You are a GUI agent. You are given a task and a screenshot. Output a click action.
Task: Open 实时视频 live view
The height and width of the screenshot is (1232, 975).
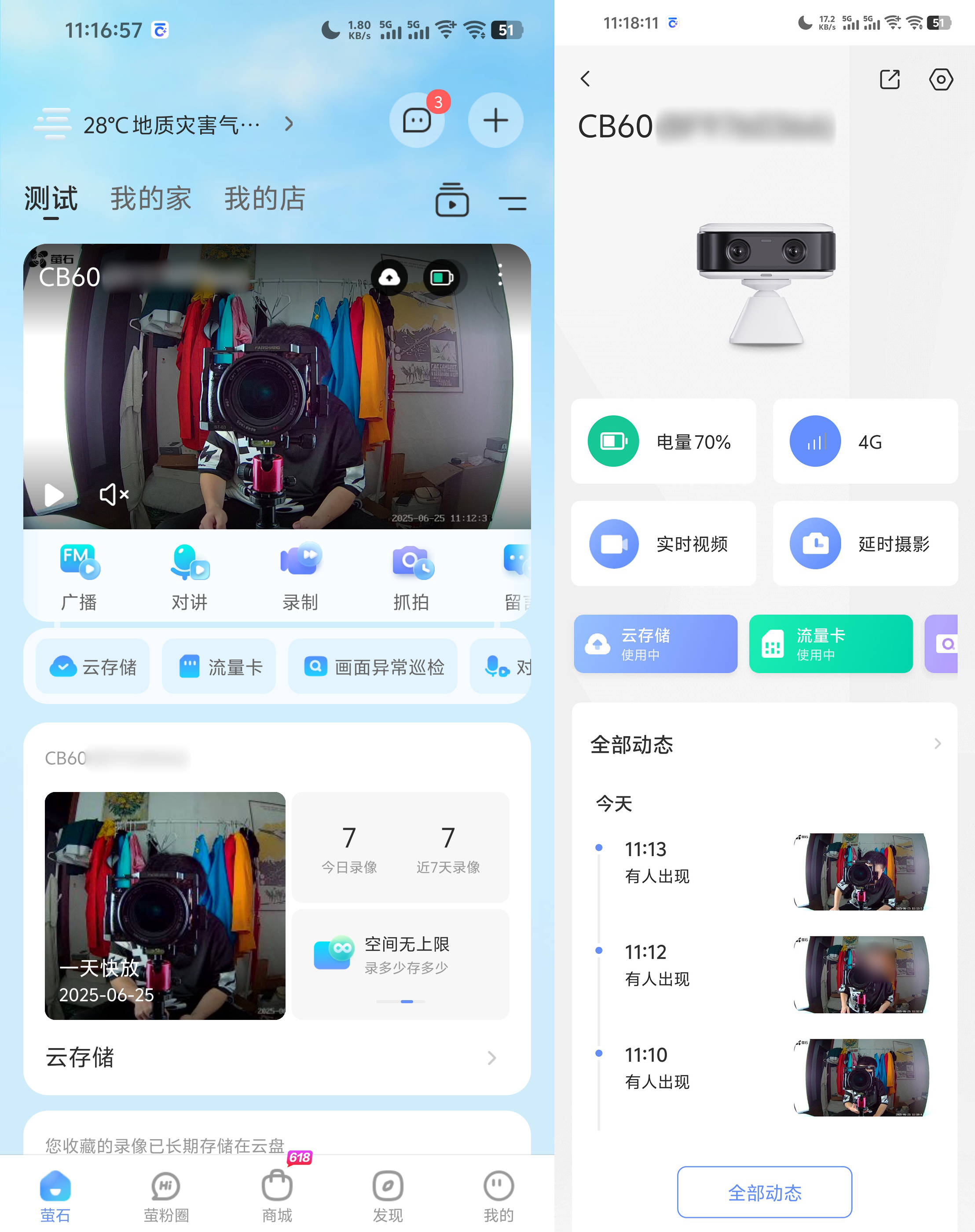pos(663,543)
